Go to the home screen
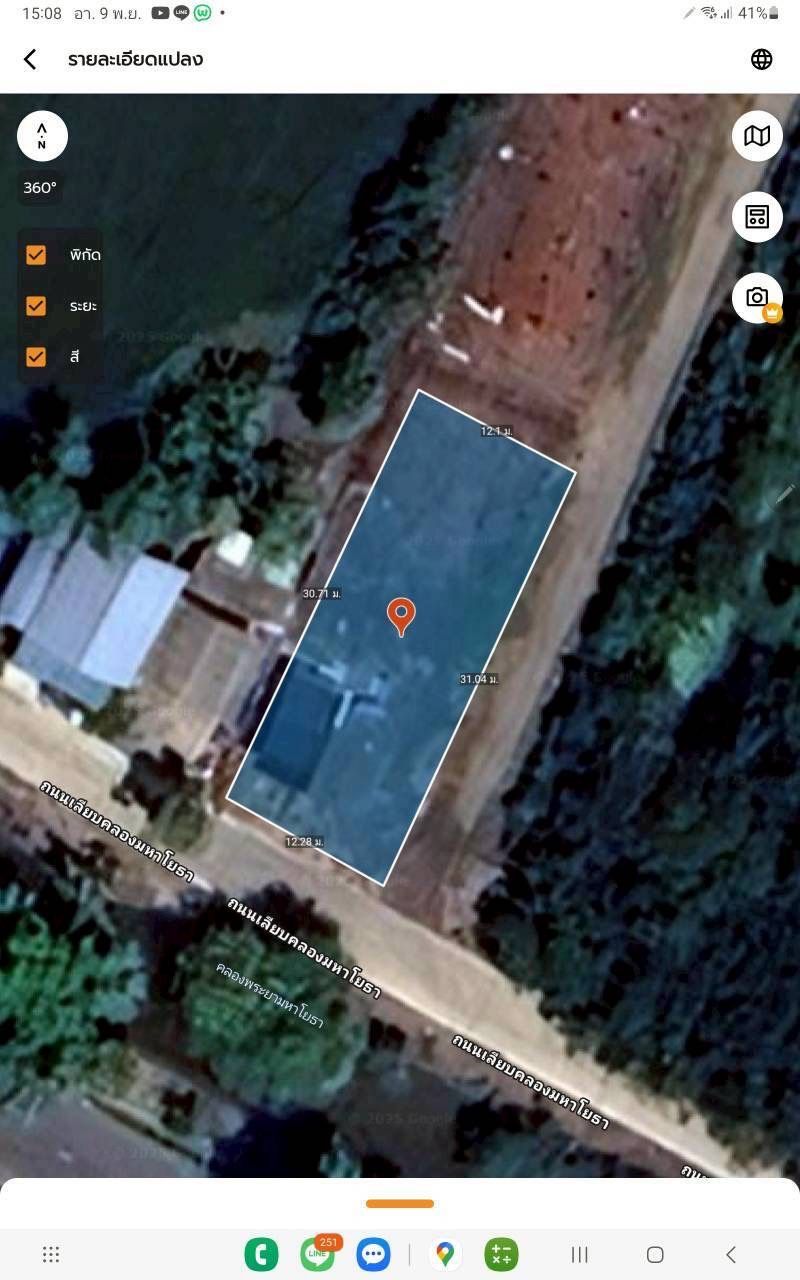This screenshot has width=800, height=1280. pyautogui.click(x=655, y=1254)
